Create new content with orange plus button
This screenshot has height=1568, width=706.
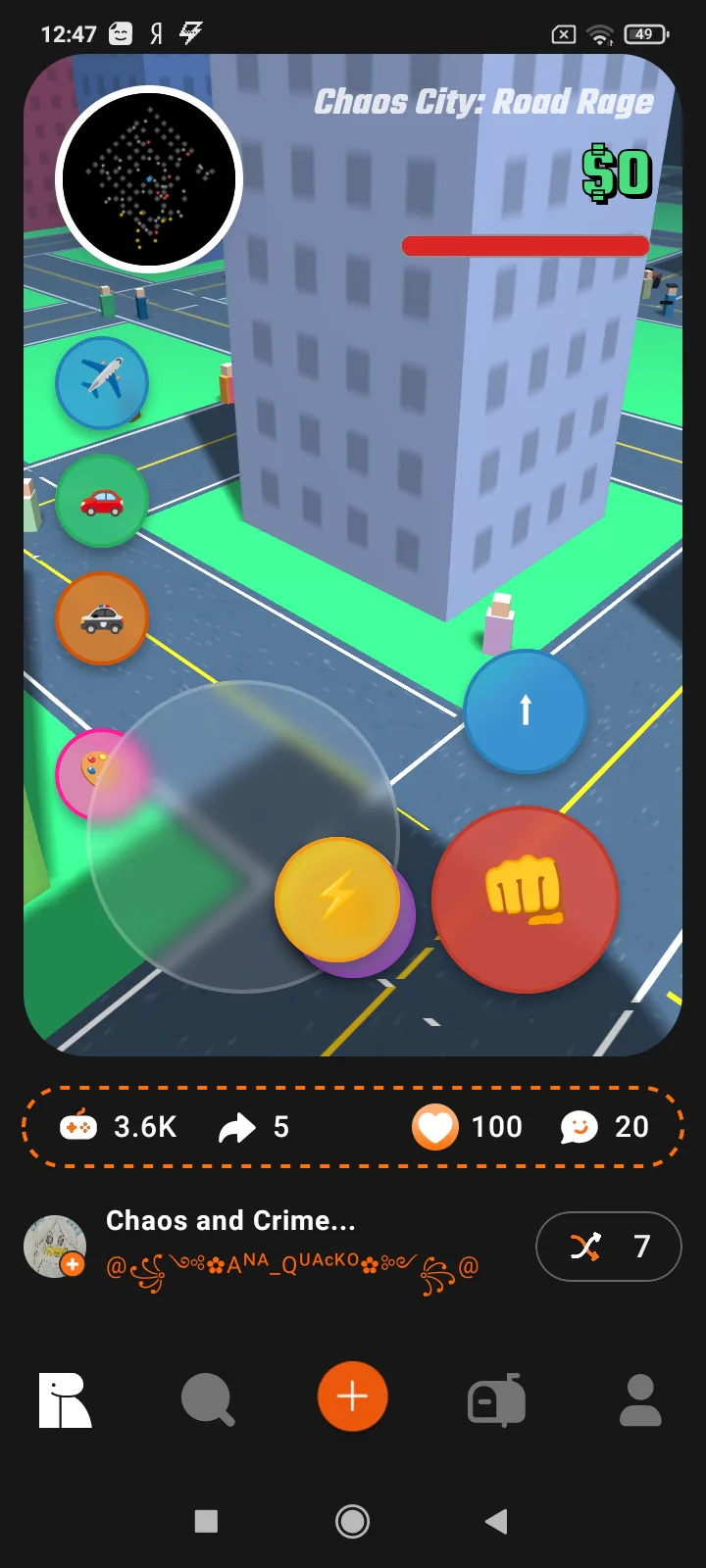(353, 1396)
